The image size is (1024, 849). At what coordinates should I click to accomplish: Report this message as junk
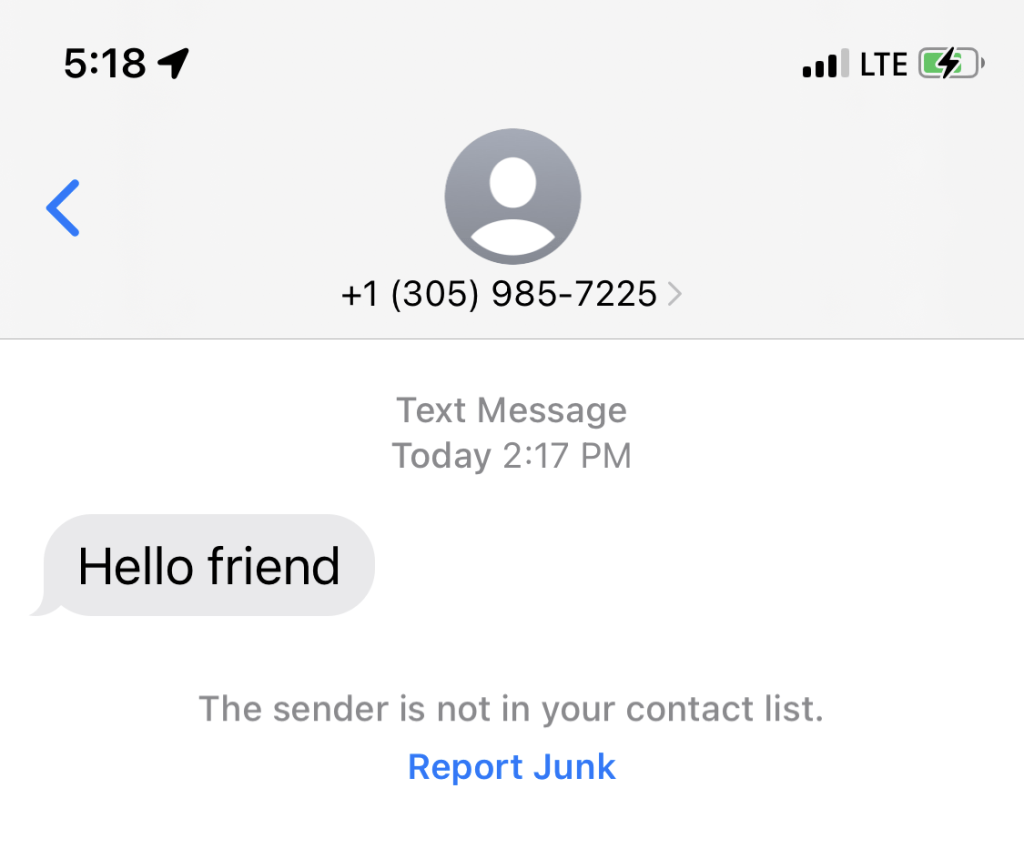coord(511,767)
